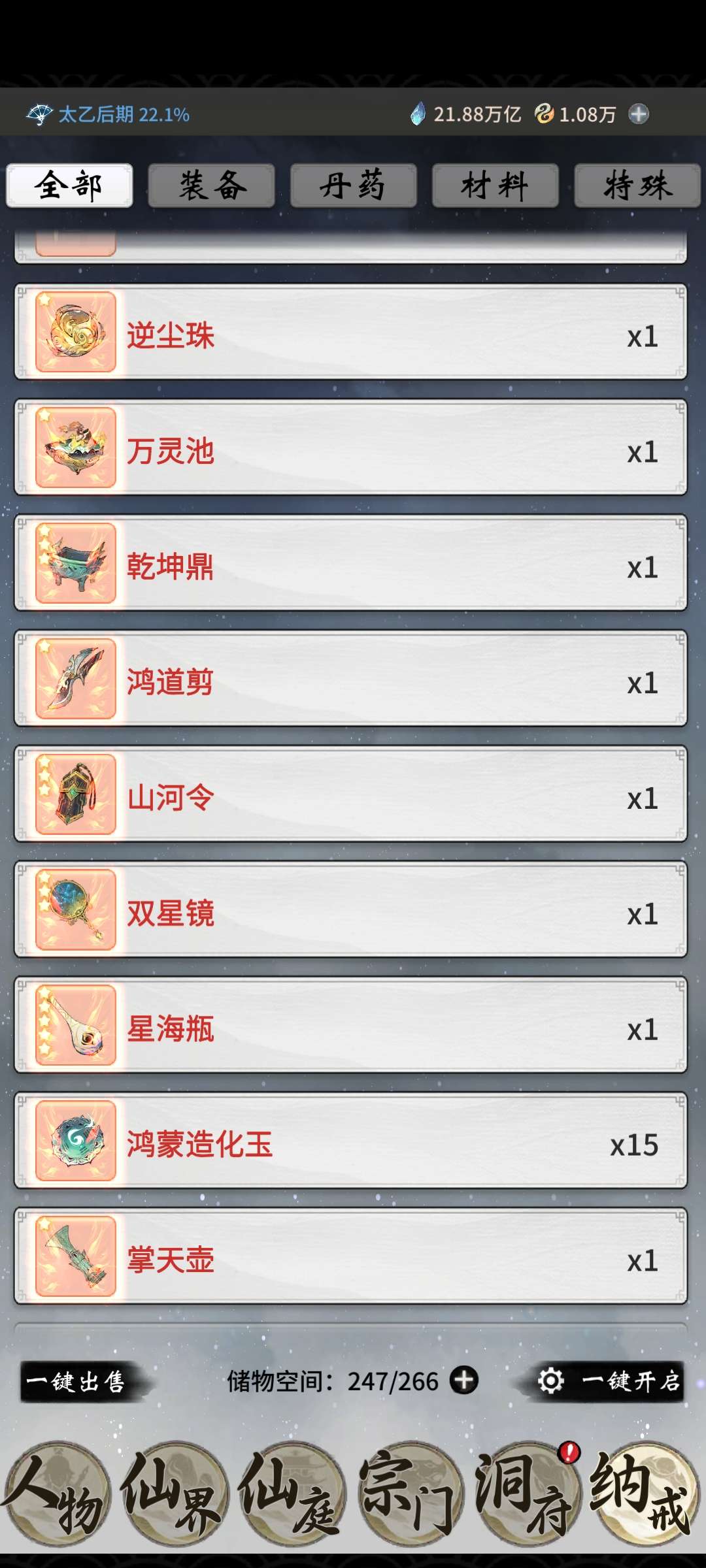This screenshot has height=1568, width=706.
Task: Switch to the 特殊 tab
Action: coord(637,186)
